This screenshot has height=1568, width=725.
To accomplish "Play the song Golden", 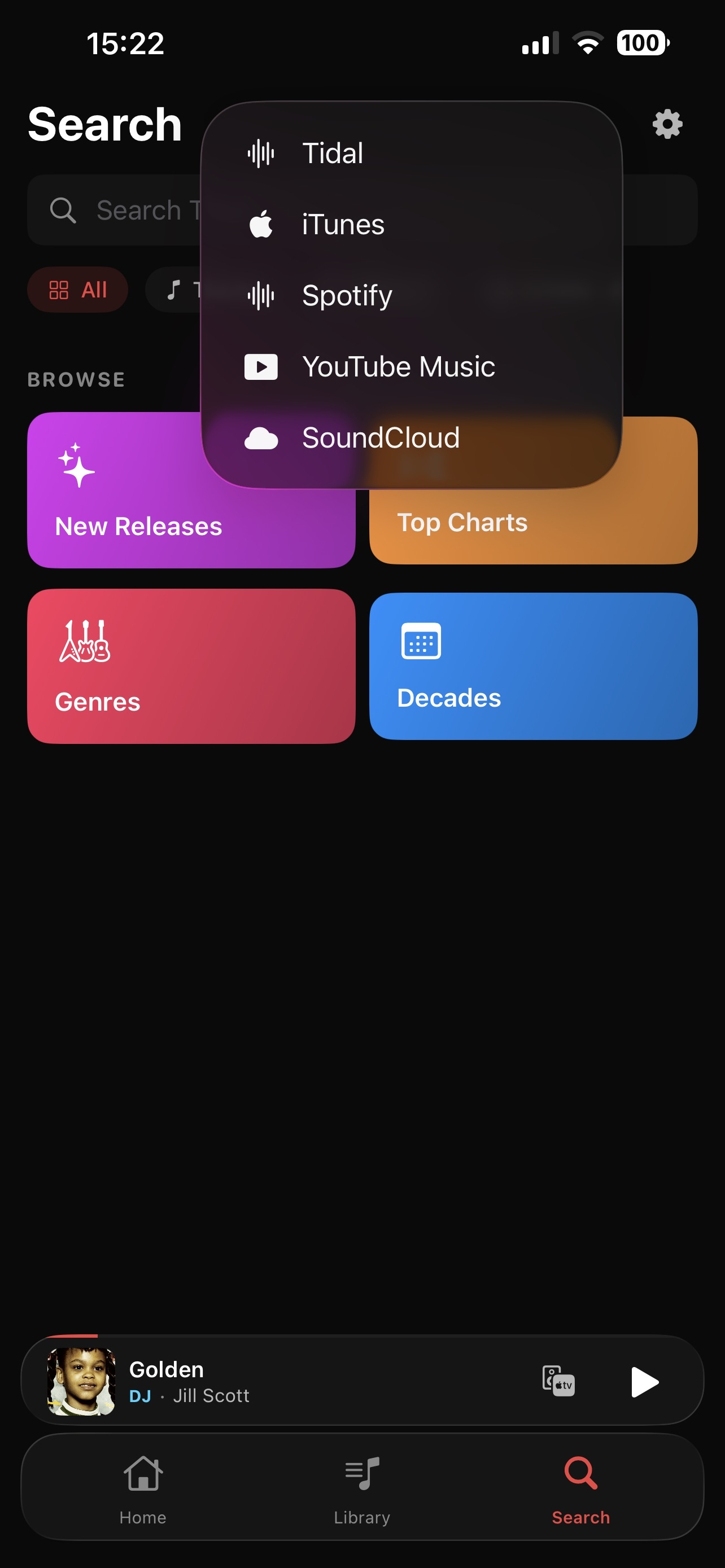I will click(645, 1382).
